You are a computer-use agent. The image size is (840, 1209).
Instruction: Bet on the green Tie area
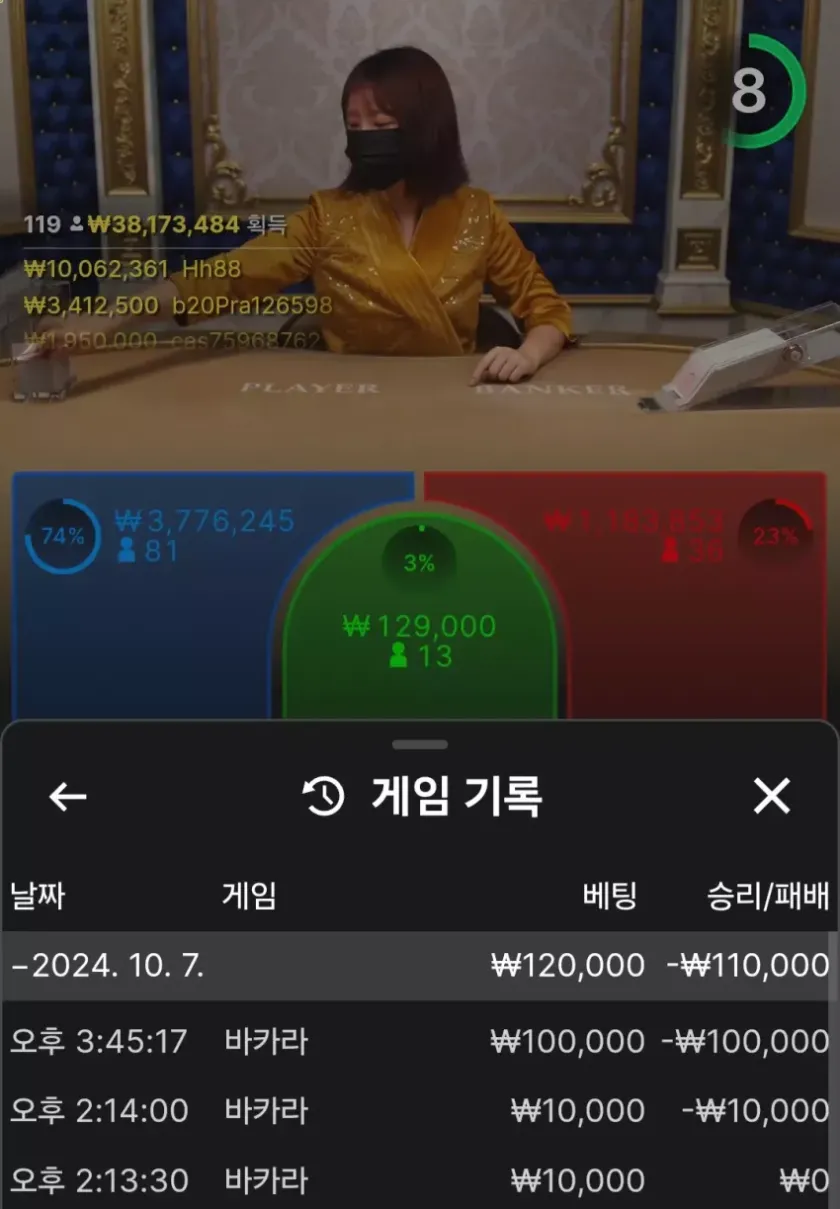point(419,630)
